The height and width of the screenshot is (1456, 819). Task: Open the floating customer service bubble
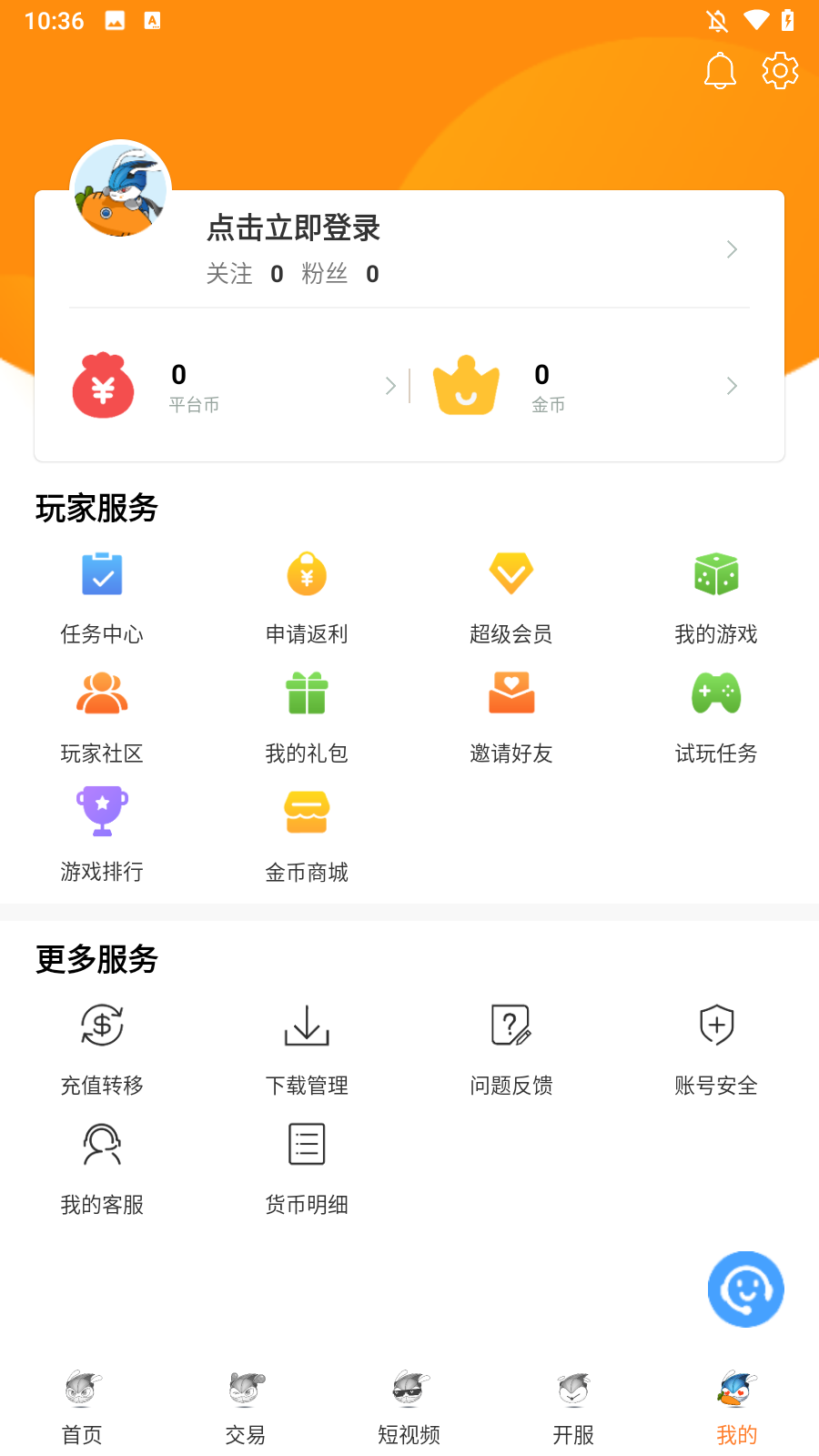[745, 1289]
